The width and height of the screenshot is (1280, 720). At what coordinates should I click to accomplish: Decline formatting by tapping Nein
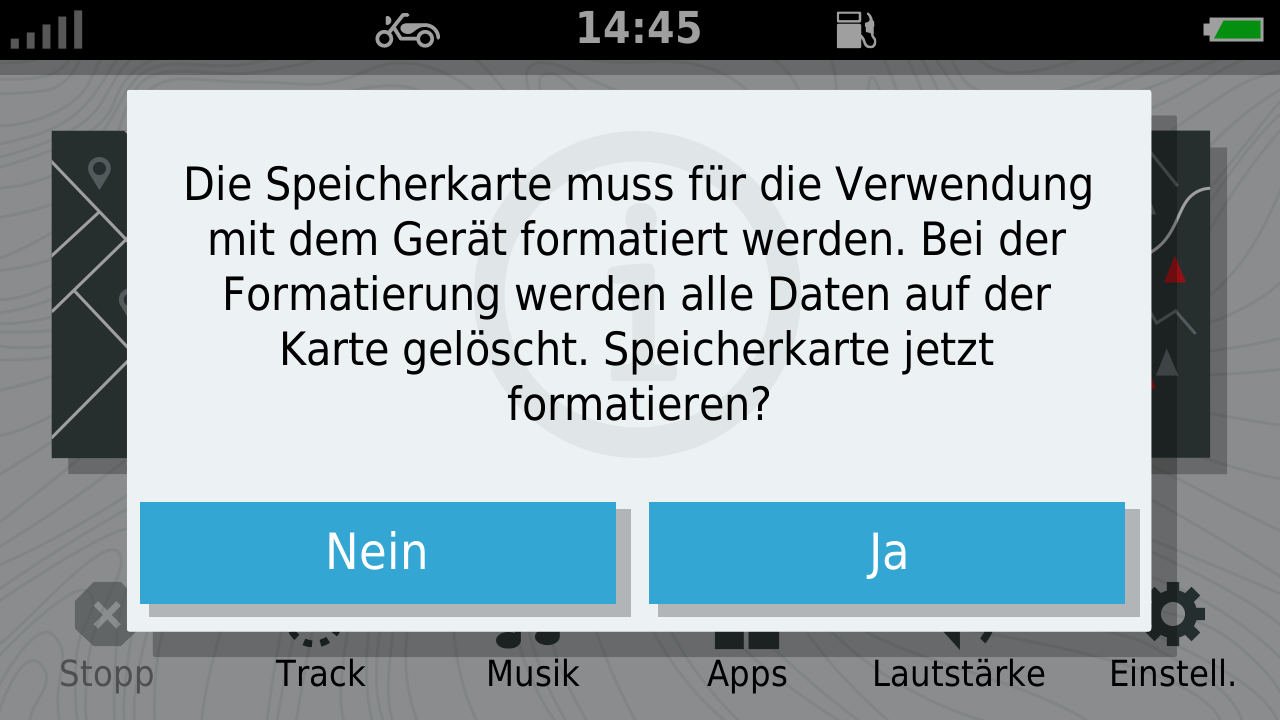[377, 552]
